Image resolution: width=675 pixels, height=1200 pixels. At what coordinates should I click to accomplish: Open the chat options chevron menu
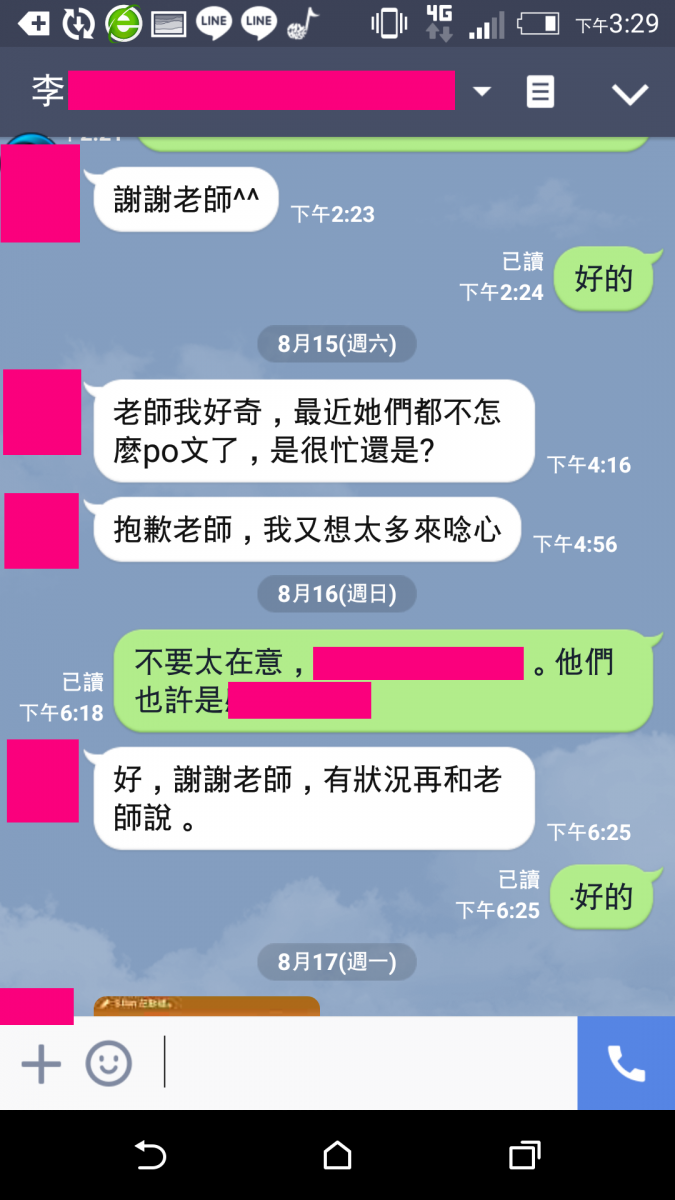[x=630, y=94]
